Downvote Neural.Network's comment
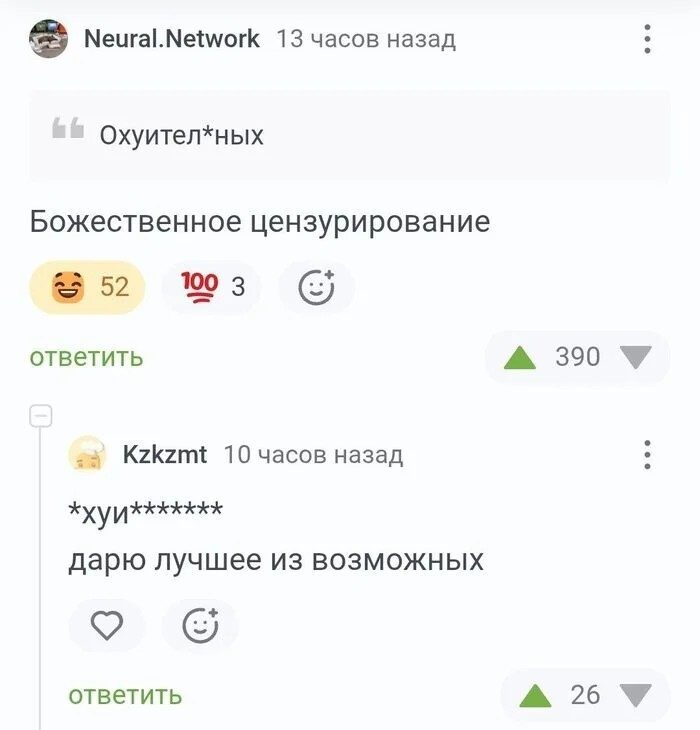700x730 pixels. [x=635, y=357]
